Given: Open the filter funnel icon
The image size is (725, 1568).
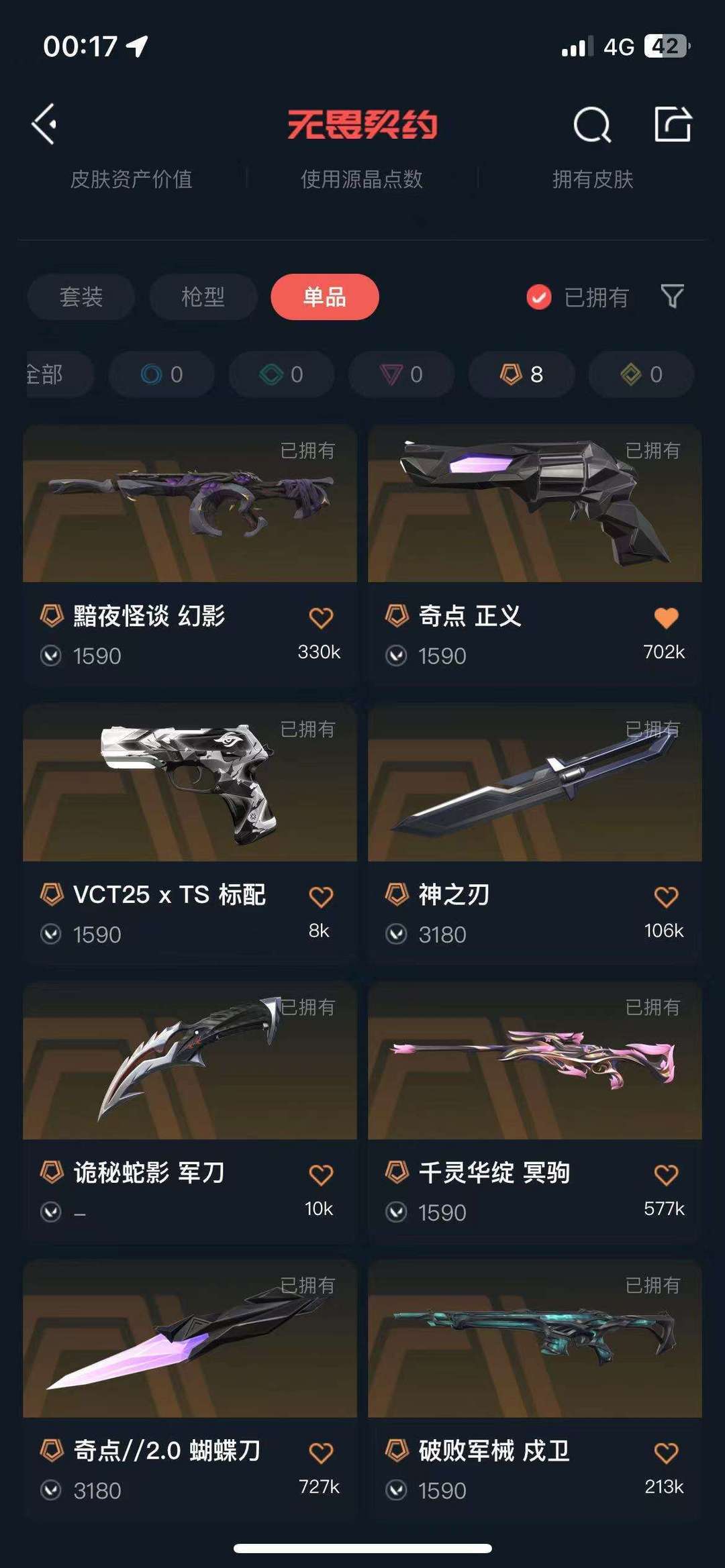Looking at the screenshot, I should click(672, 296).
